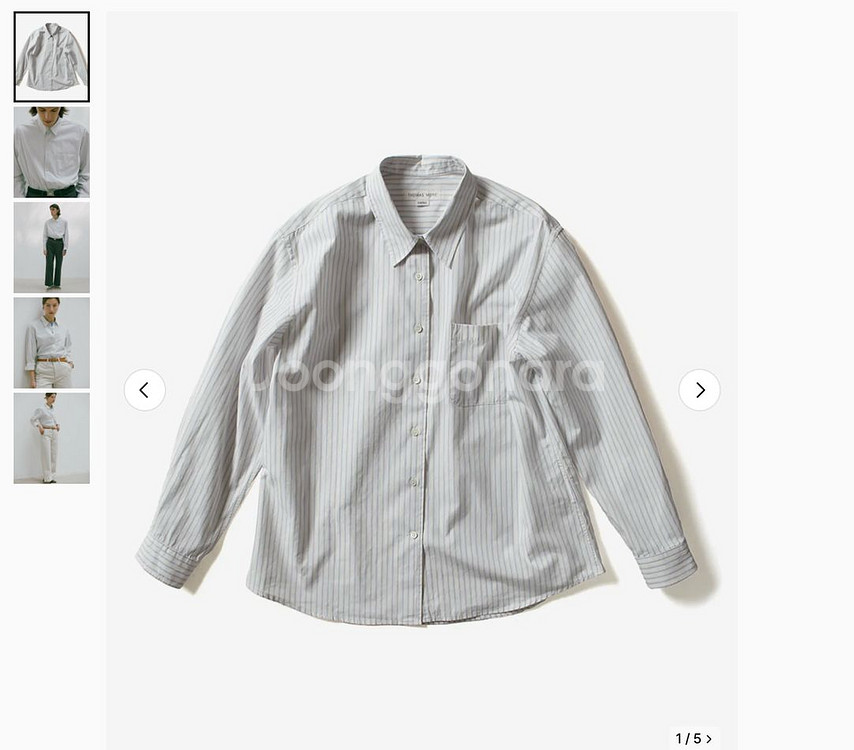This screenshot has width=854, height=750.
Task: Tap the 1 / 5 page indicator chevron
Action: (x=709, y=739)
